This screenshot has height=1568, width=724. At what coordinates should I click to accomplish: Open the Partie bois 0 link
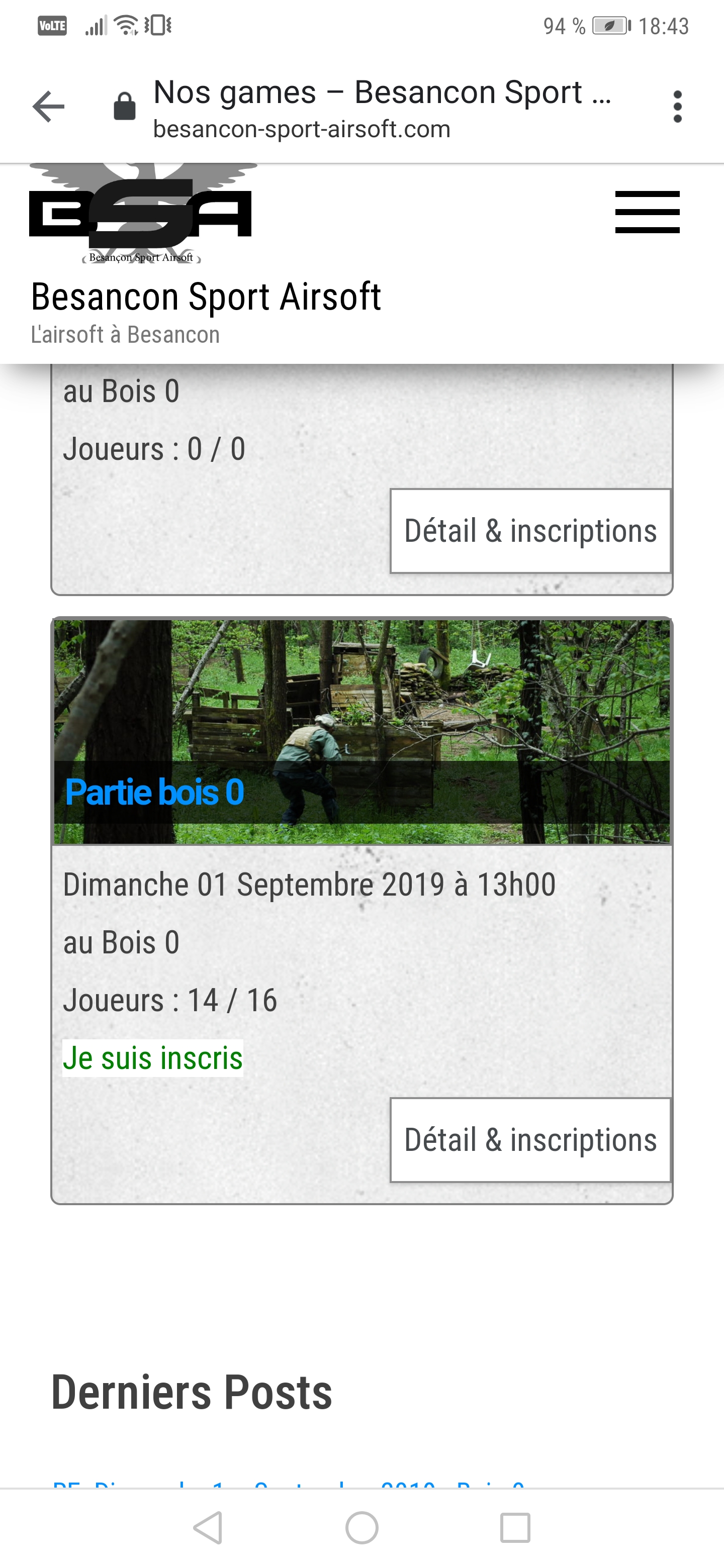point(155,792)
